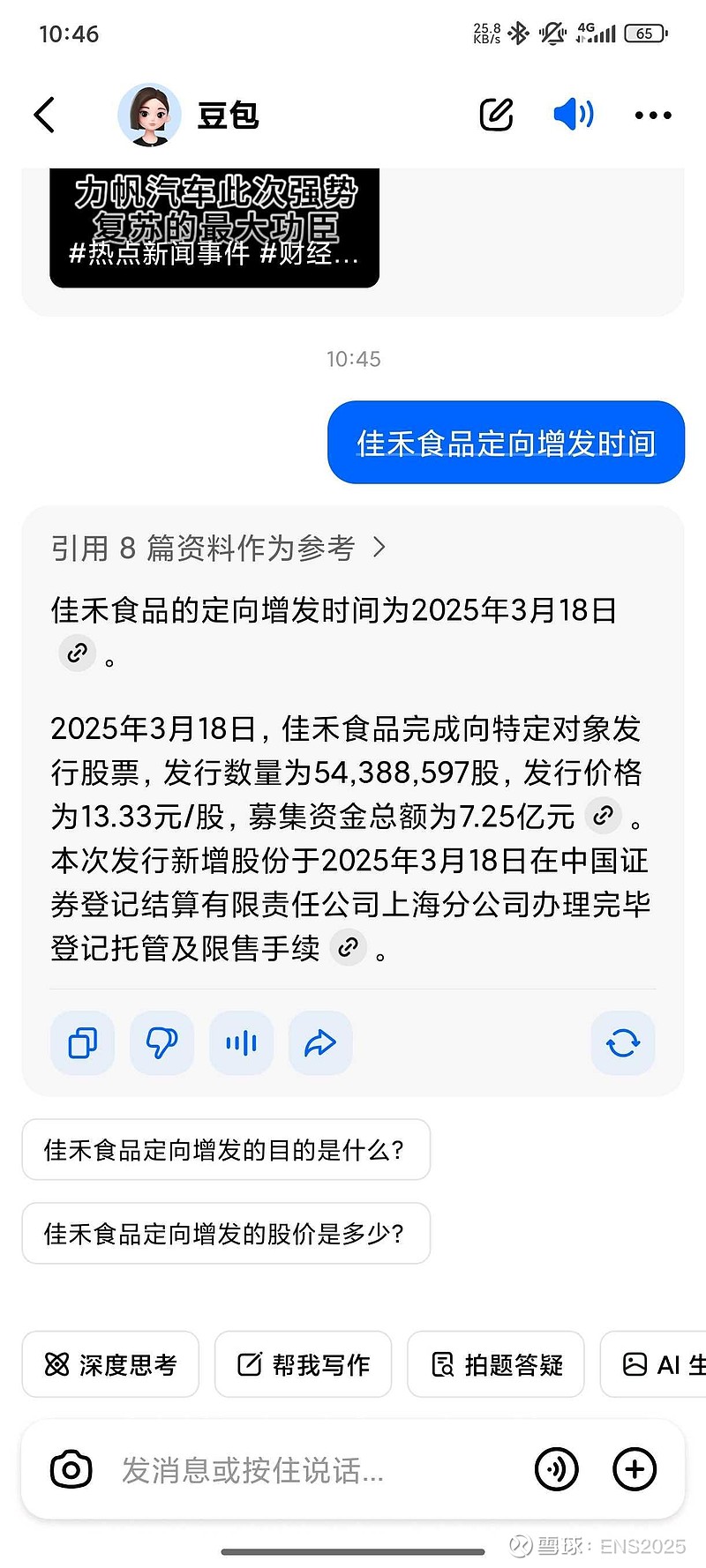Share this answer
Viewport: 706px width, 1568px height.
[x=320, y=1043]
